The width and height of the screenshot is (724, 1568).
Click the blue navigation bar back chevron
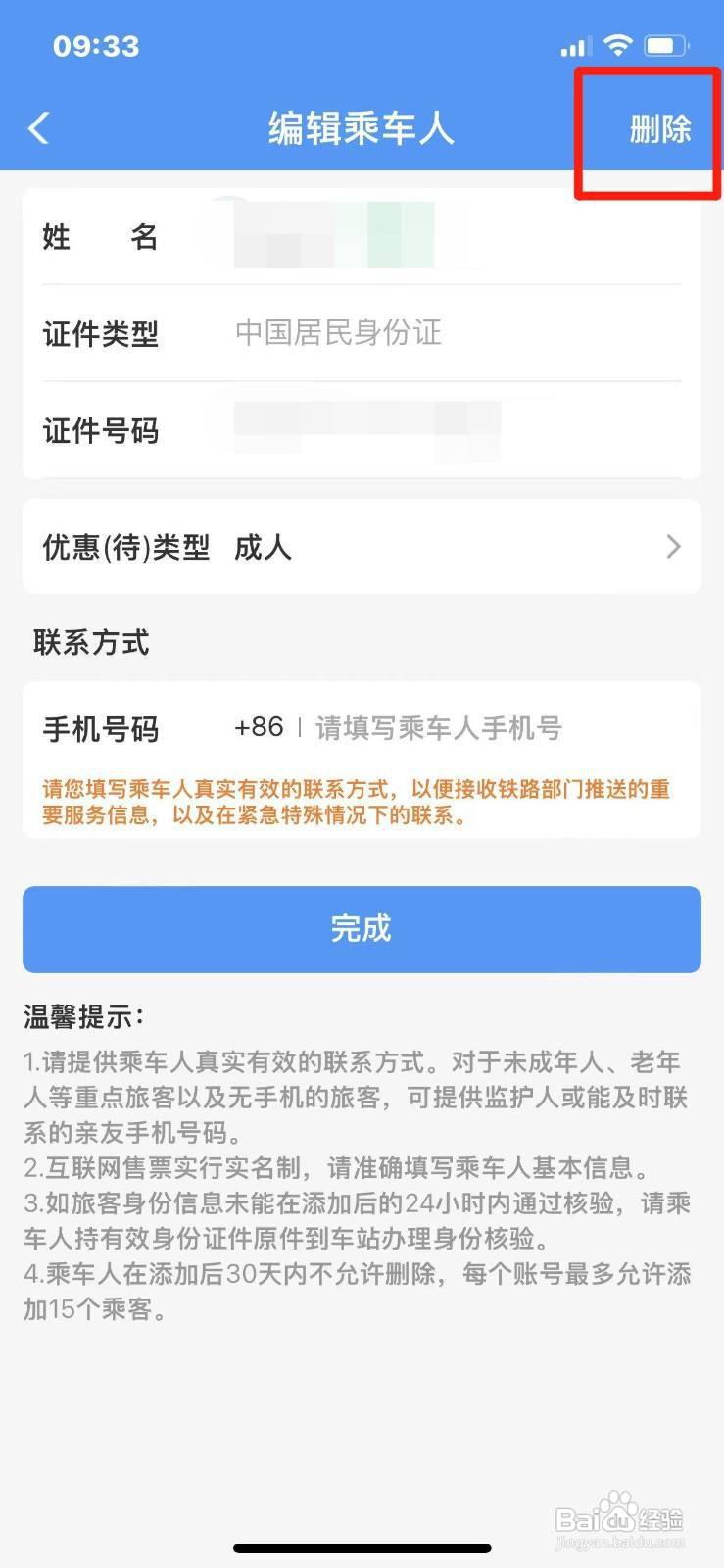point(39,127)
